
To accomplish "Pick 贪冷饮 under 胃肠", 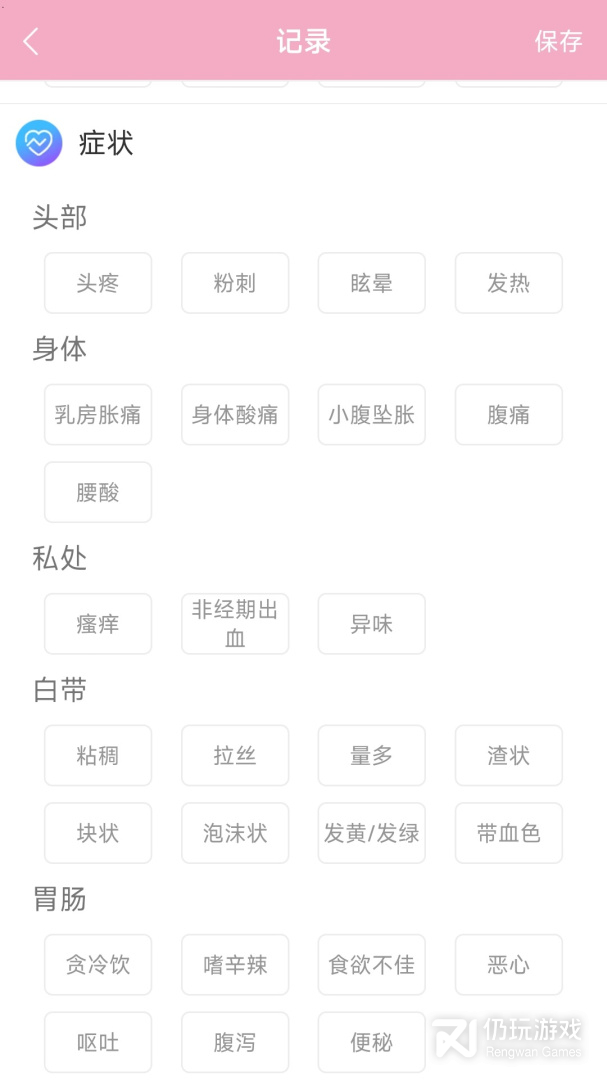I will click(x=98, y=965).
